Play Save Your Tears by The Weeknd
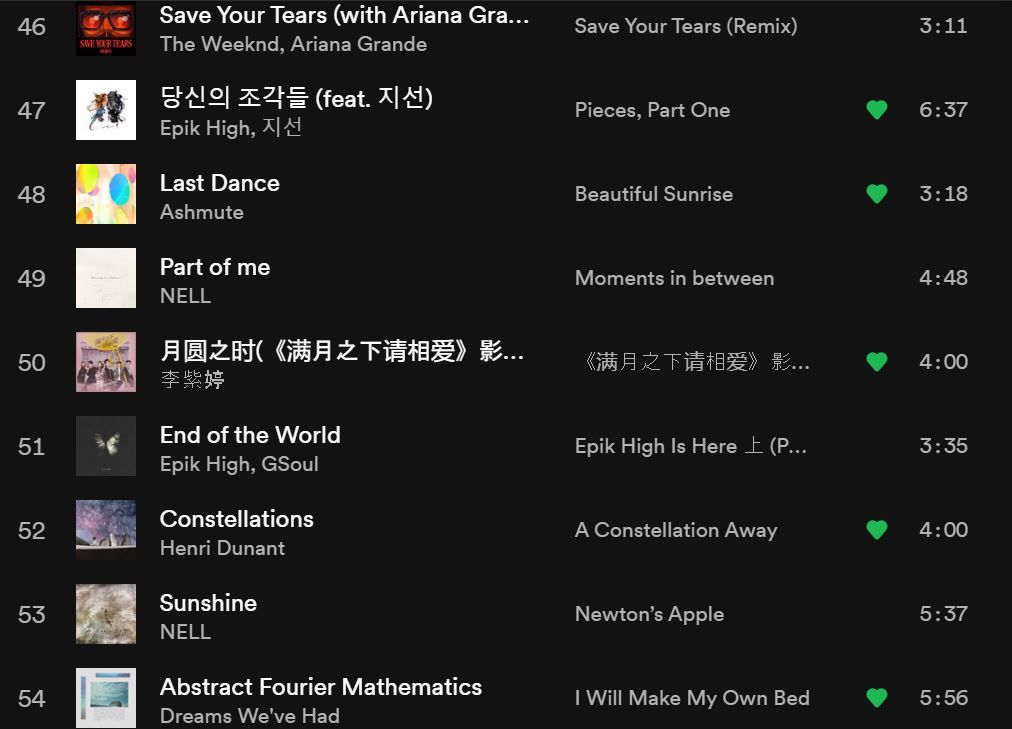 coord(31,26)
